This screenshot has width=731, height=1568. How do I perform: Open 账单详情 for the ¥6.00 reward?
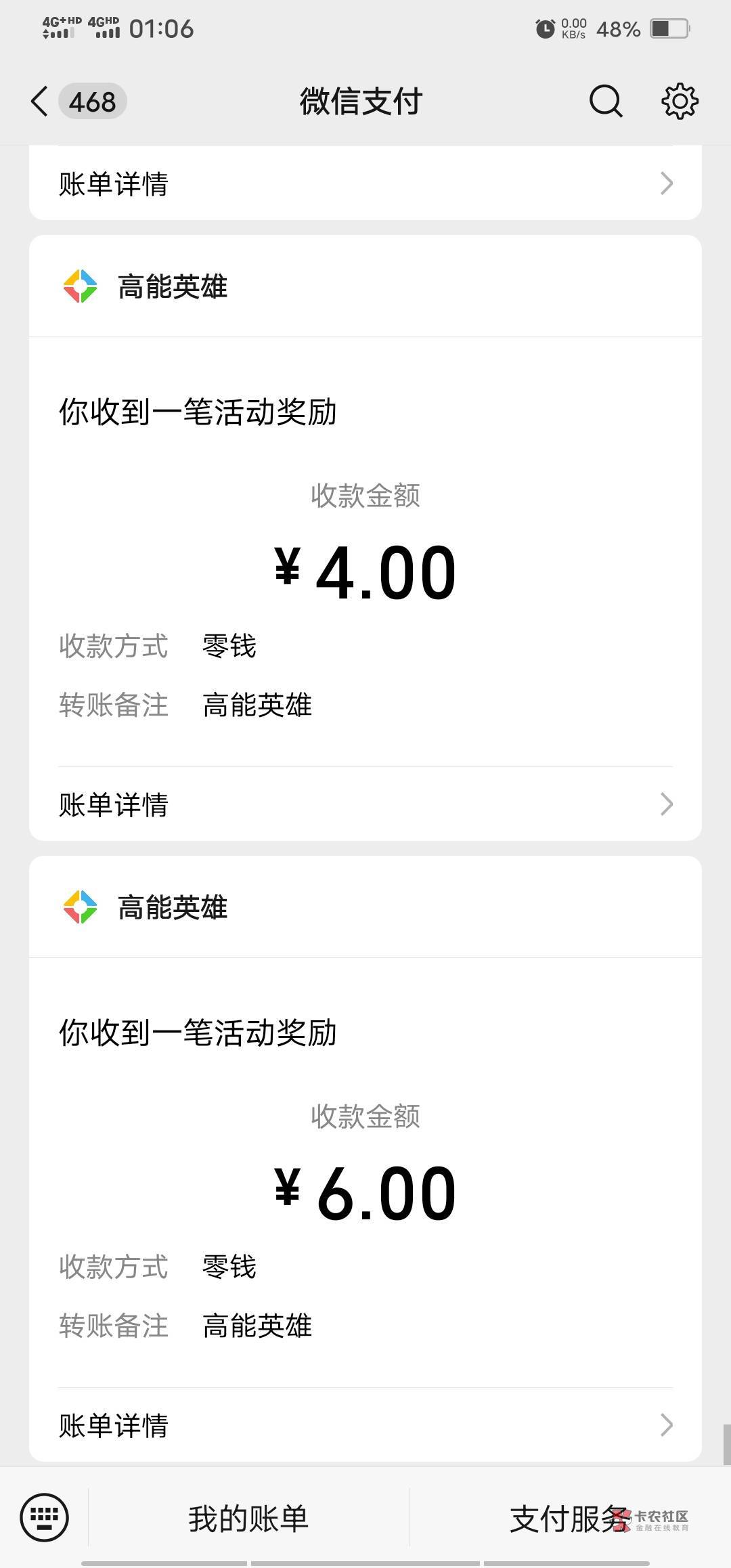365,1425
